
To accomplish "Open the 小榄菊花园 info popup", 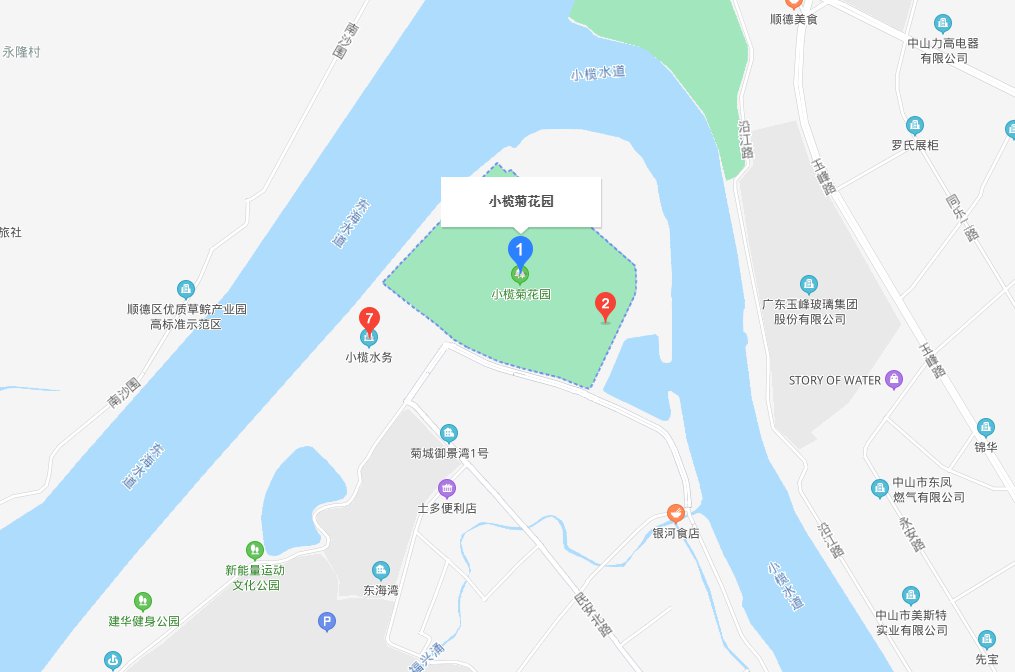I will (521, 201).
